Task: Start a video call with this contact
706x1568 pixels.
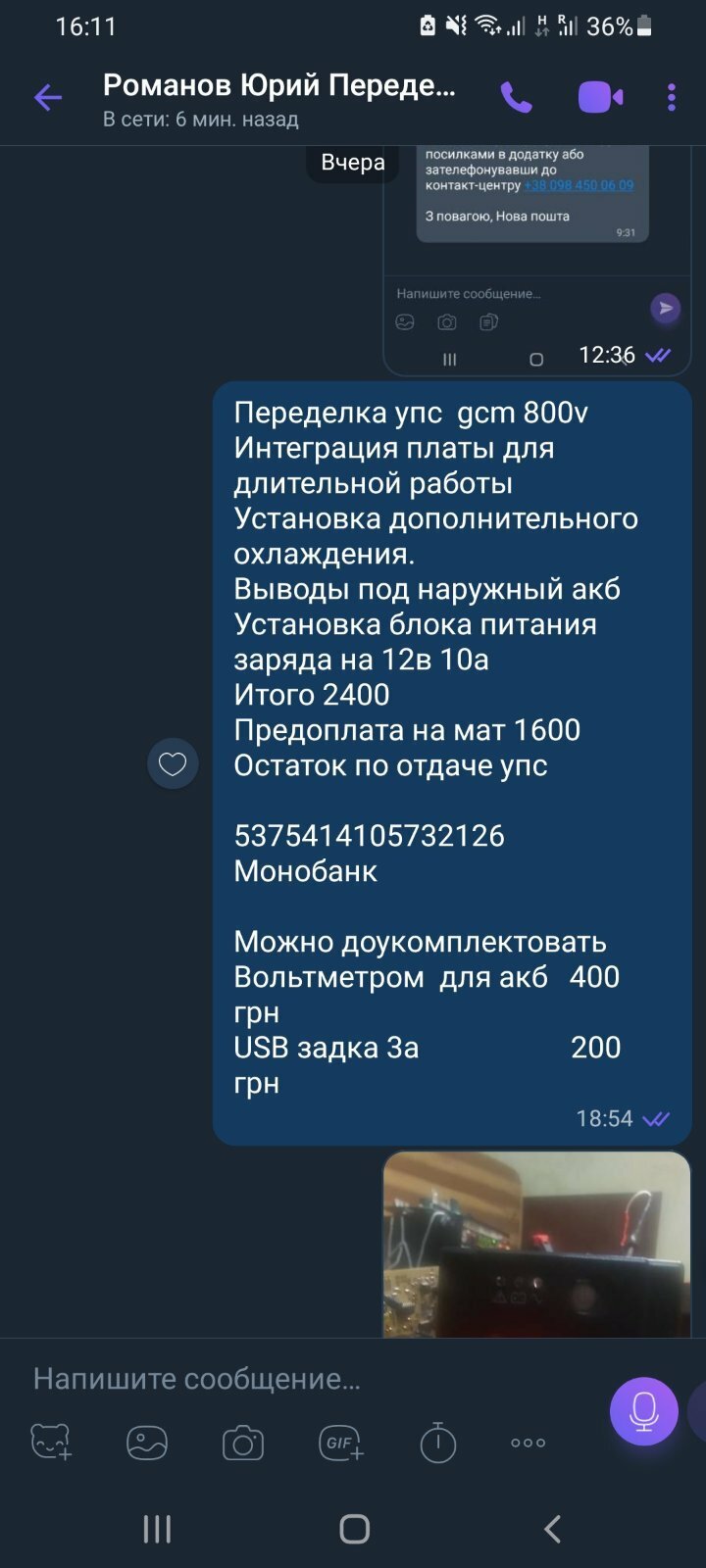Action: [x=600, y=97]
